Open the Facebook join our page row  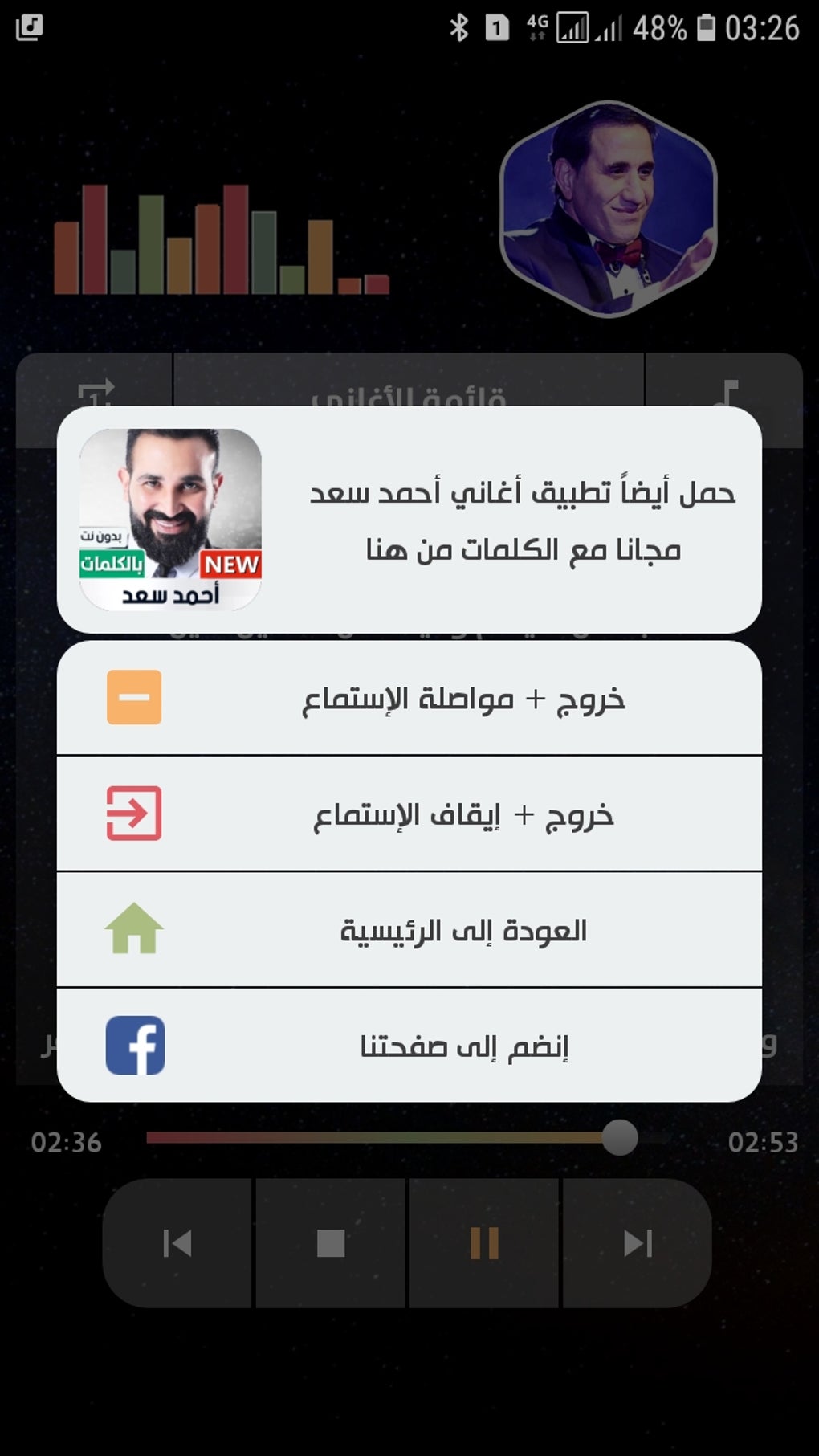pyautogui.click(x=409, y=1045)
